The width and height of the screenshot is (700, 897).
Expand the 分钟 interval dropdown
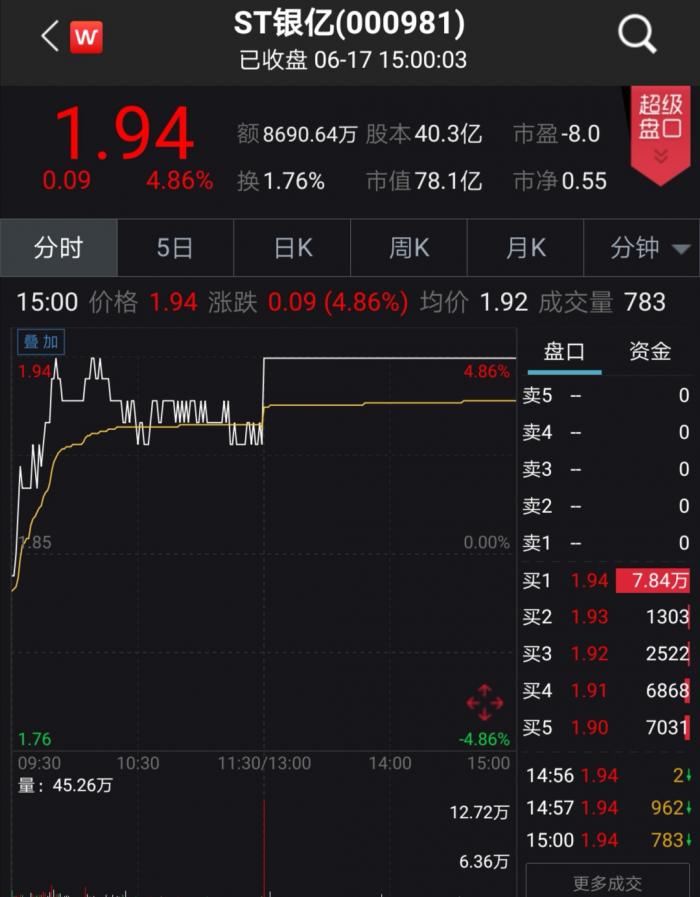pyautogui.click(x=652, y=248)
